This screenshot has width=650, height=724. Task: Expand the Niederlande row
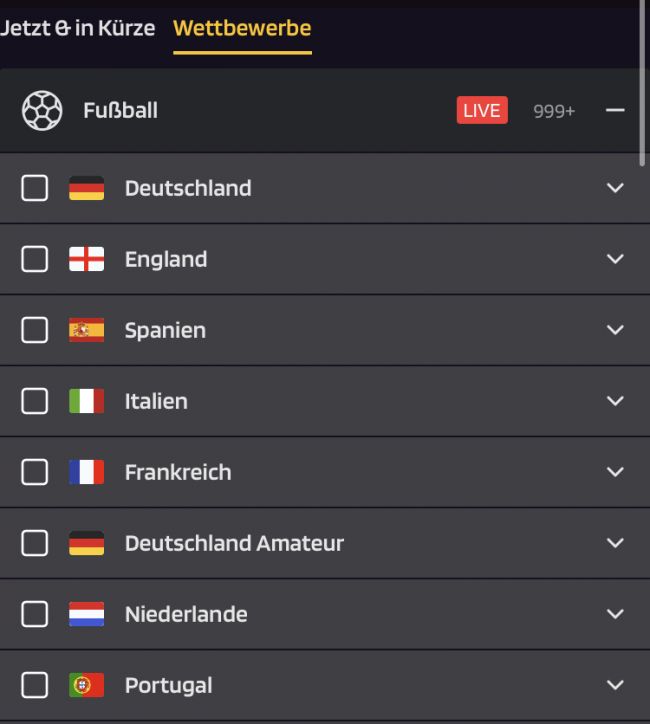pyautogui.click(x=615, y=614)
